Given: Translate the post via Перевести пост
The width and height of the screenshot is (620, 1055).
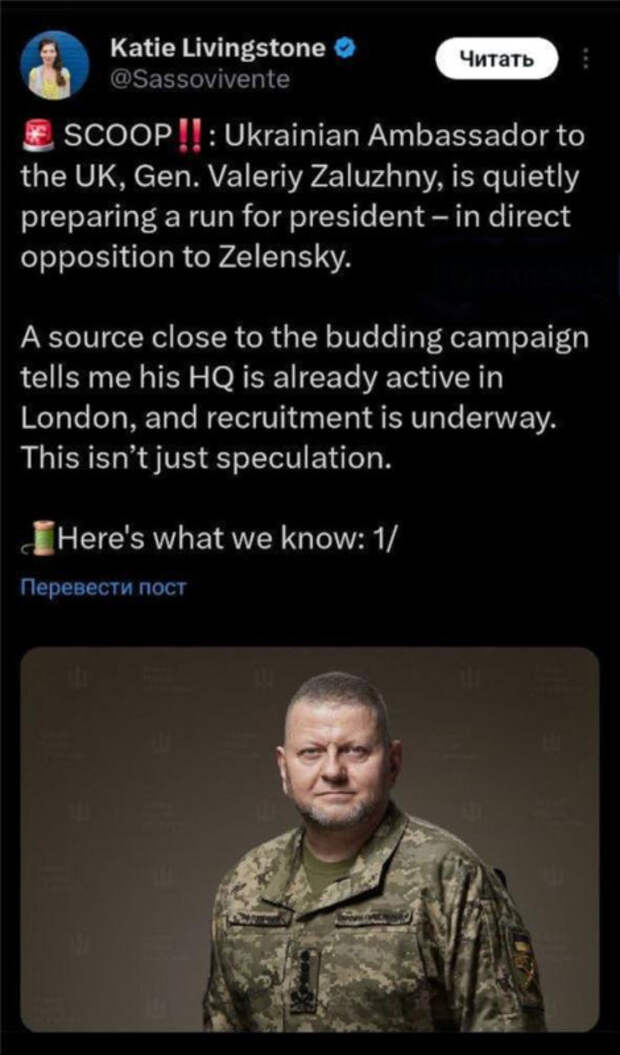Looking at the screenshot, I should [103, 587].
